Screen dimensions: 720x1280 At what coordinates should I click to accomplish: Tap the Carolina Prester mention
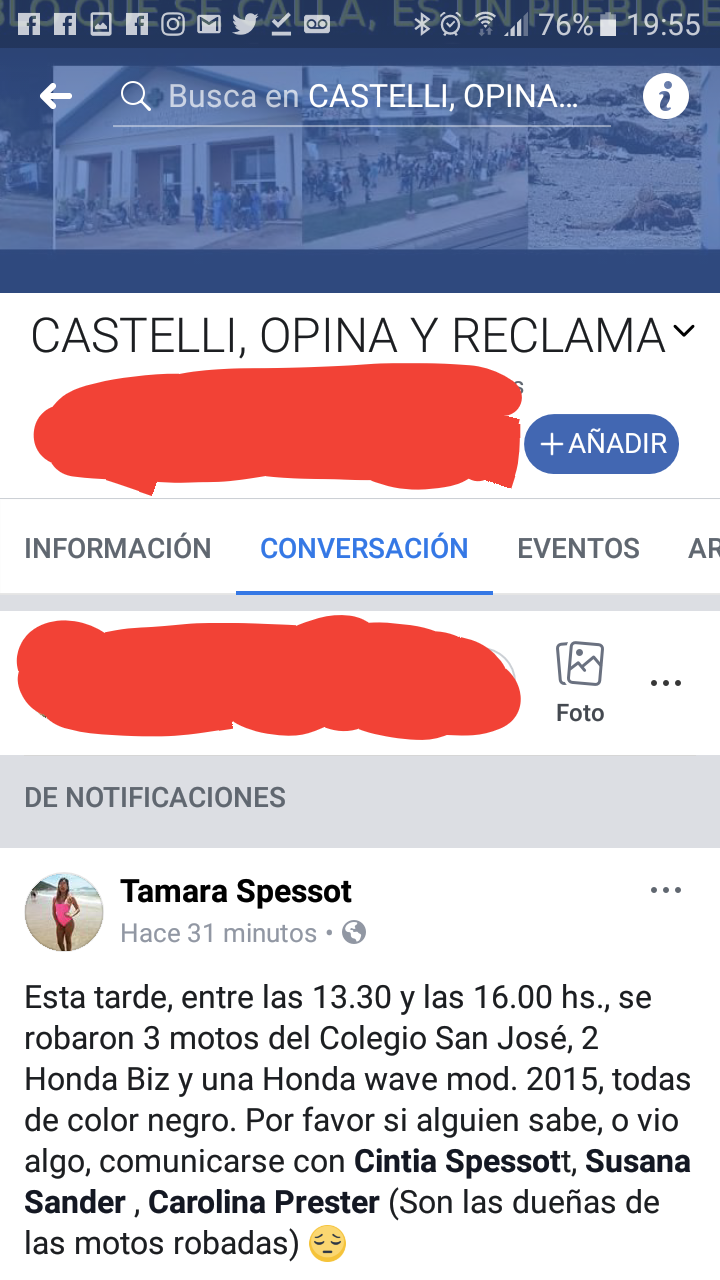pos(264,1201)
